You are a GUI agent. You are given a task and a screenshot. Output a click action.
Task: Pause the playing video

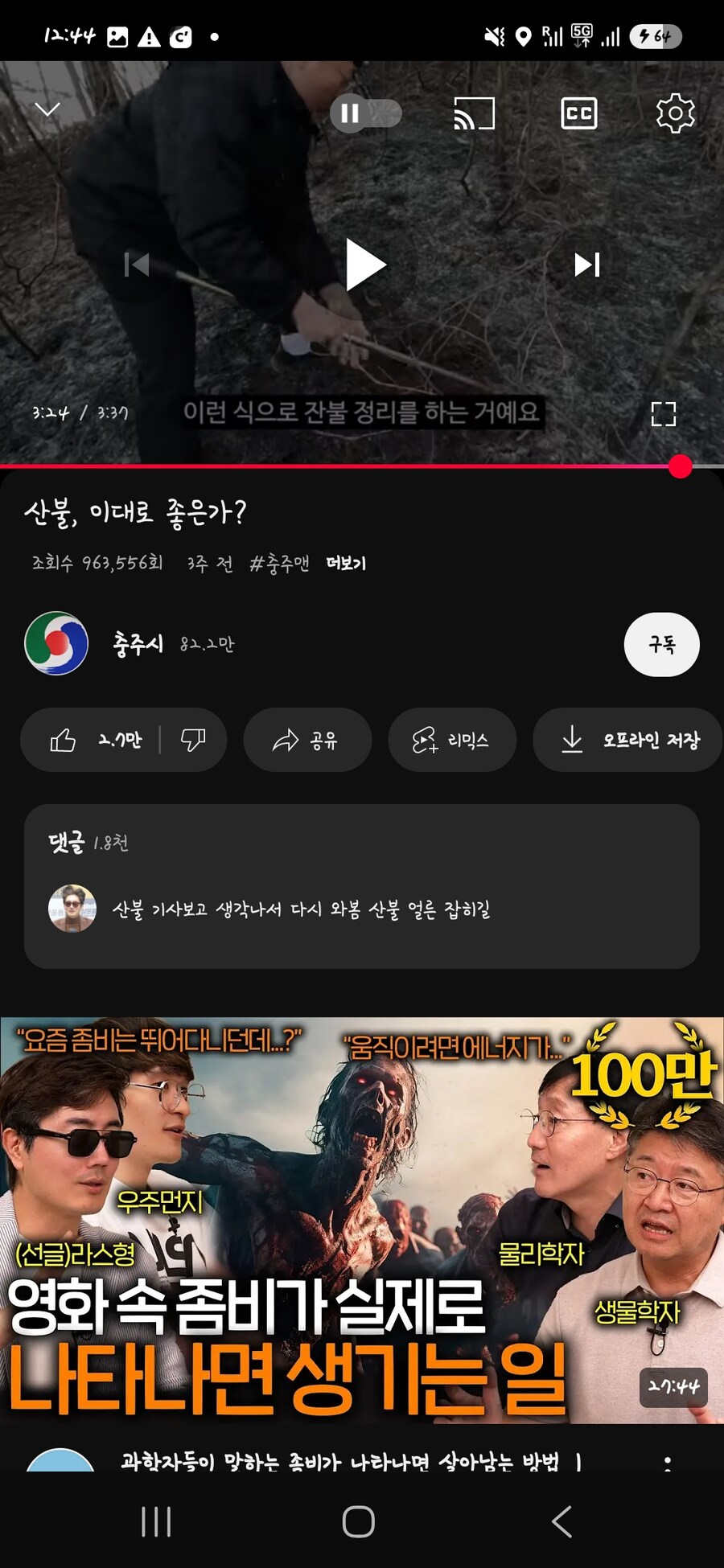click(349, 113)
